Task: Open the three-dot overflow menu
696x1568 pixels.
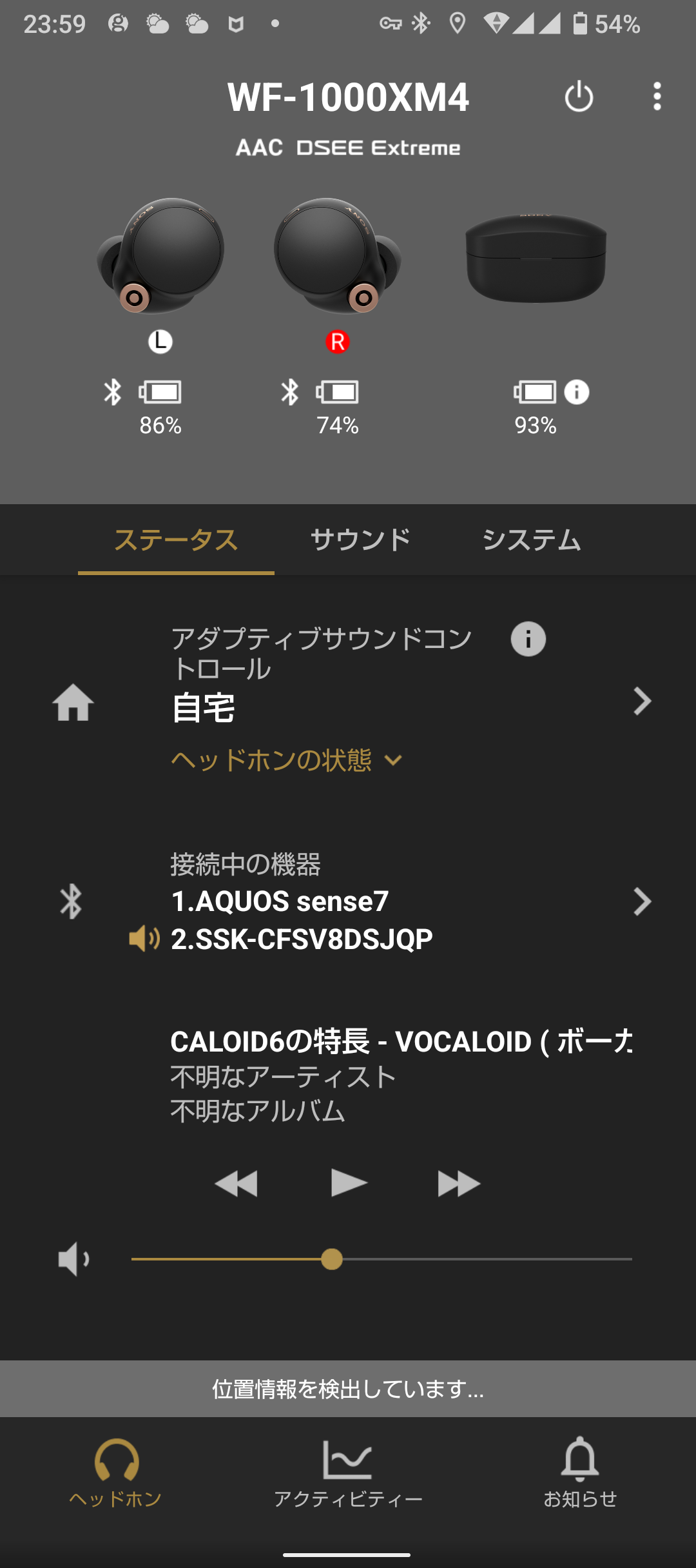Action: [657, 97]
